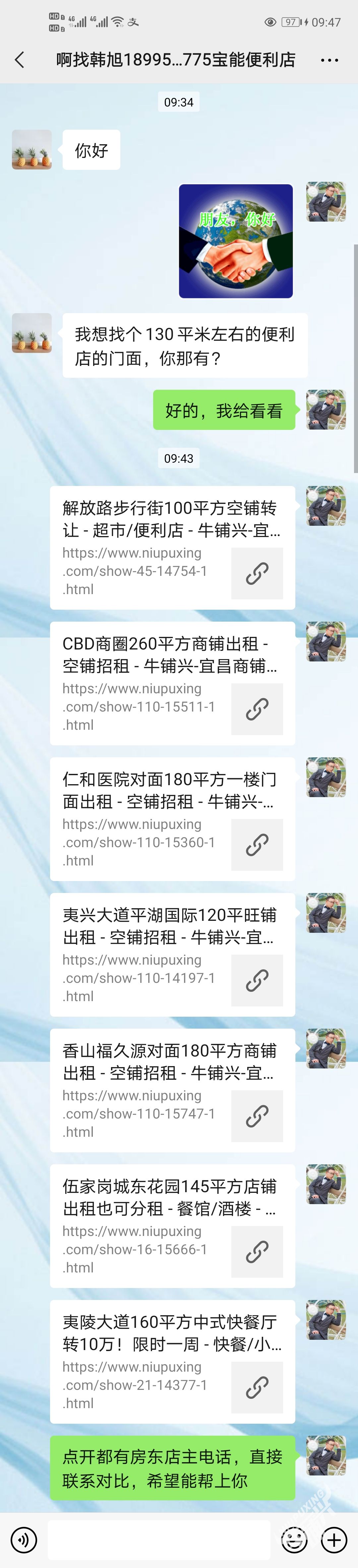Open link CBD商圈260平方商铺出租
The image size is (358, 1568).
click(172, 683)
